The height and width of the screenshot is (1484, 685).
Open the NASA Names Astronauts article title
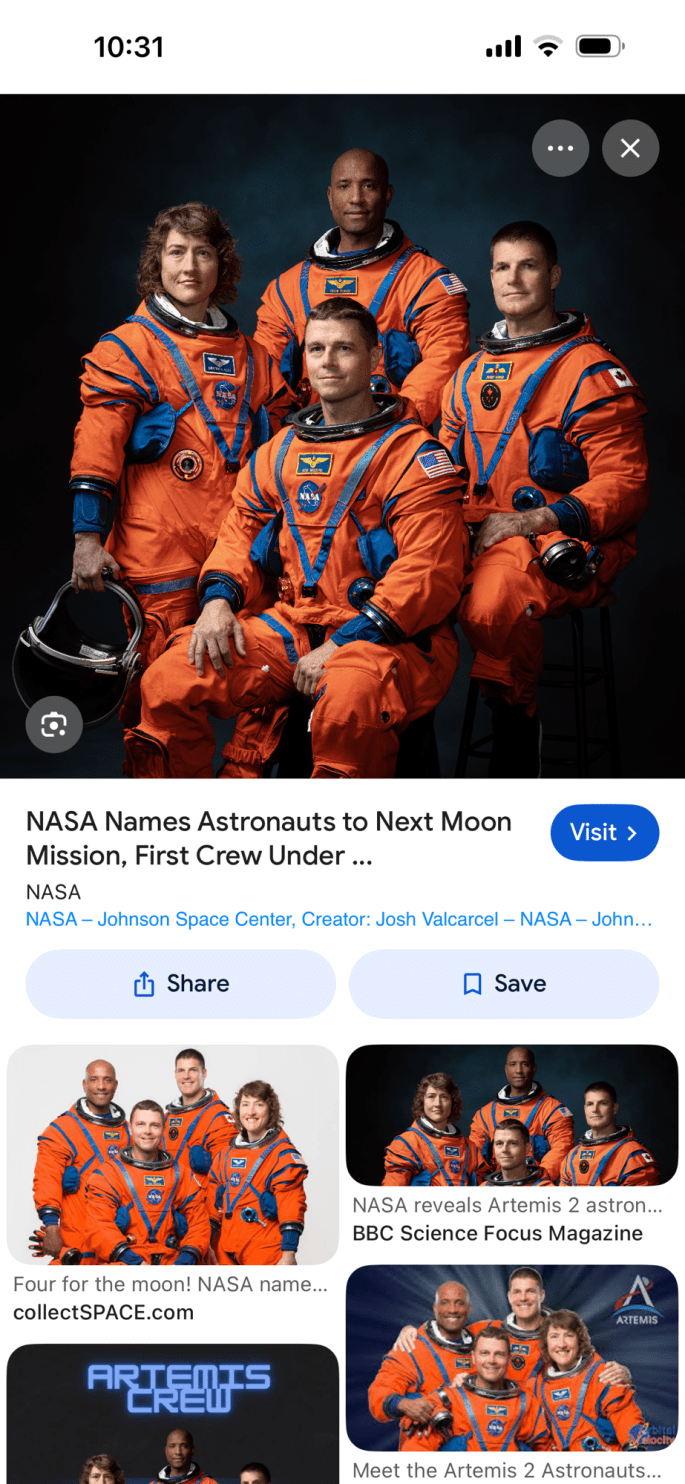click(268, 838)
